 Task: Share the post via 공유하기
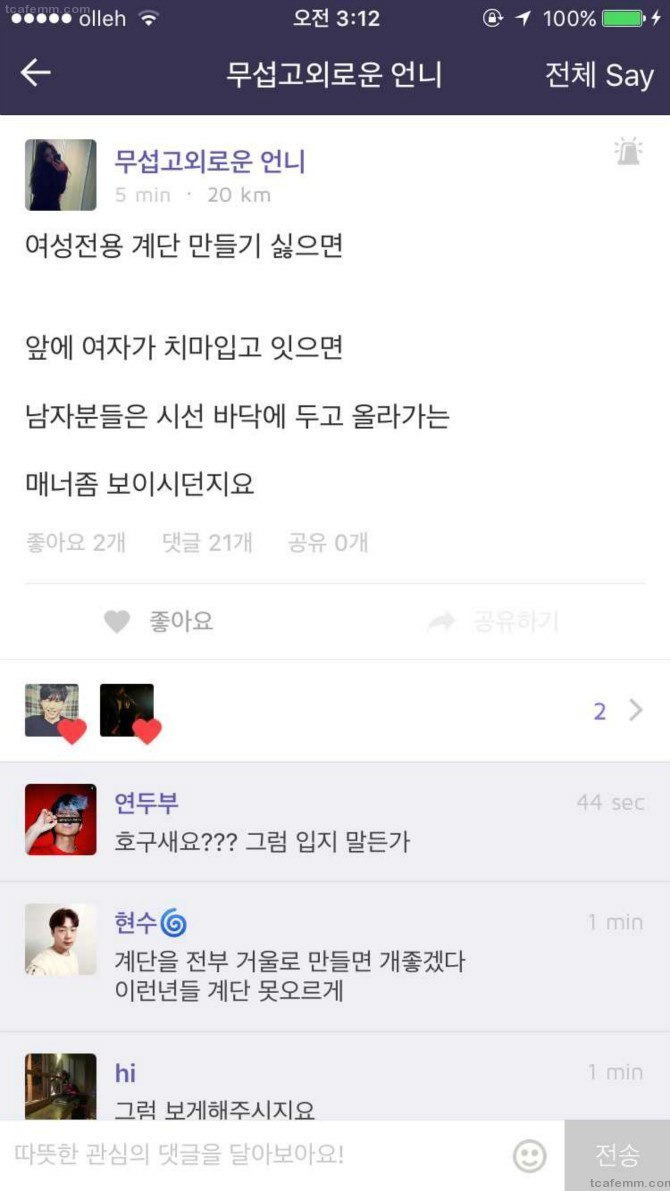tap(493, 622)
